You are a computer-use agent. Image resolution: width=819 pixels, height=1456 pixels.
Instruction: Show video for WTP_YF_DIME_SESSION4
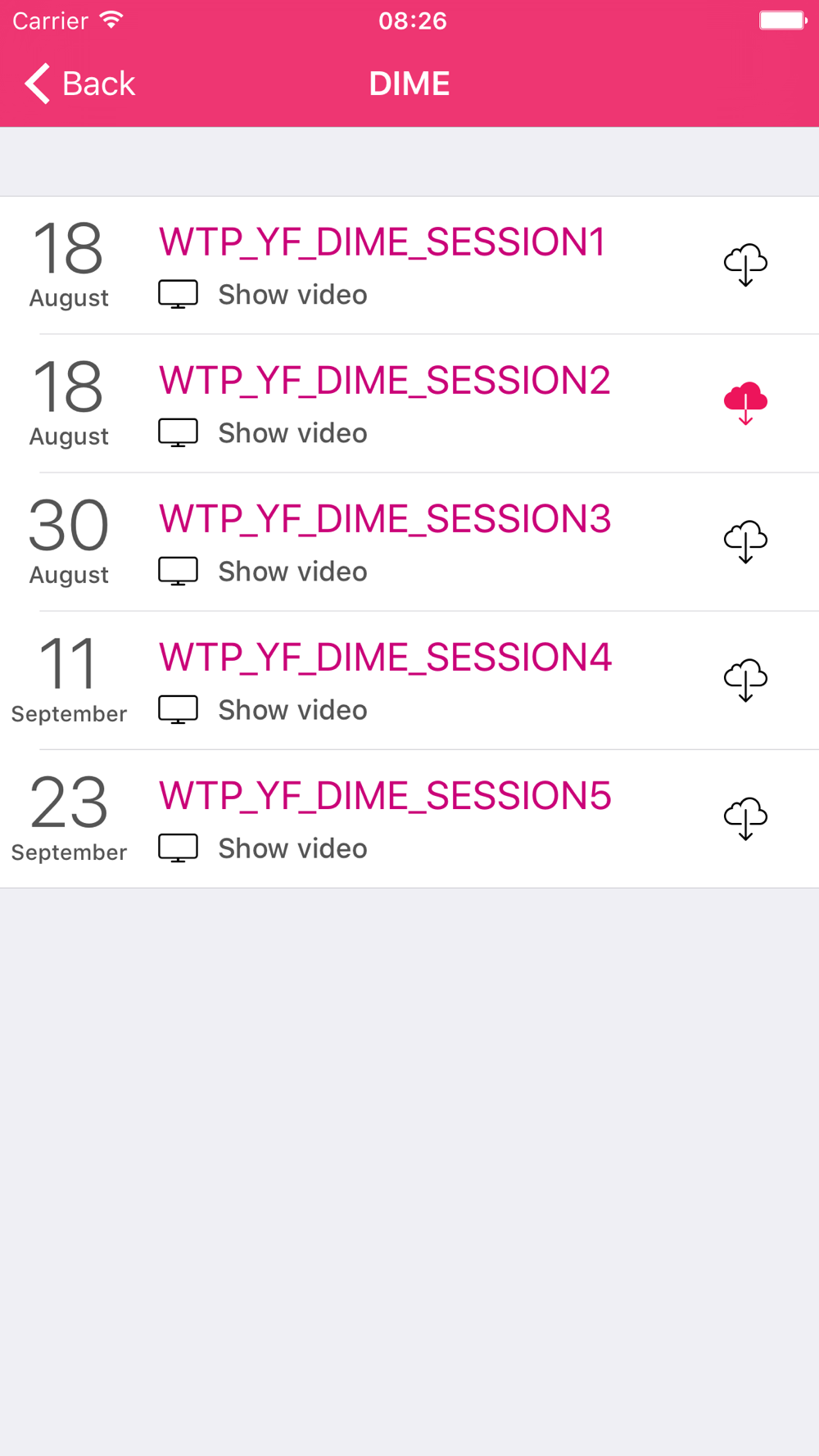click(x=292, y=710)
